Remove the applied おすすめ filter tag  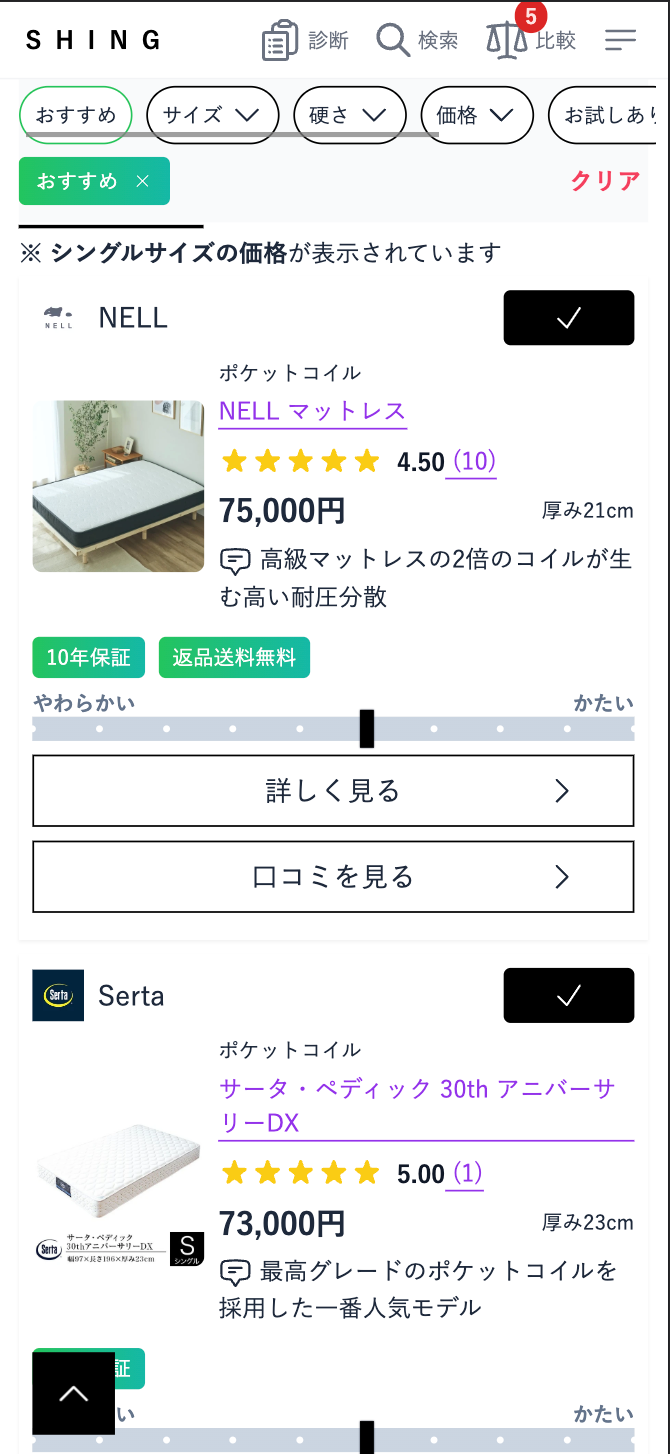point(142,181)
